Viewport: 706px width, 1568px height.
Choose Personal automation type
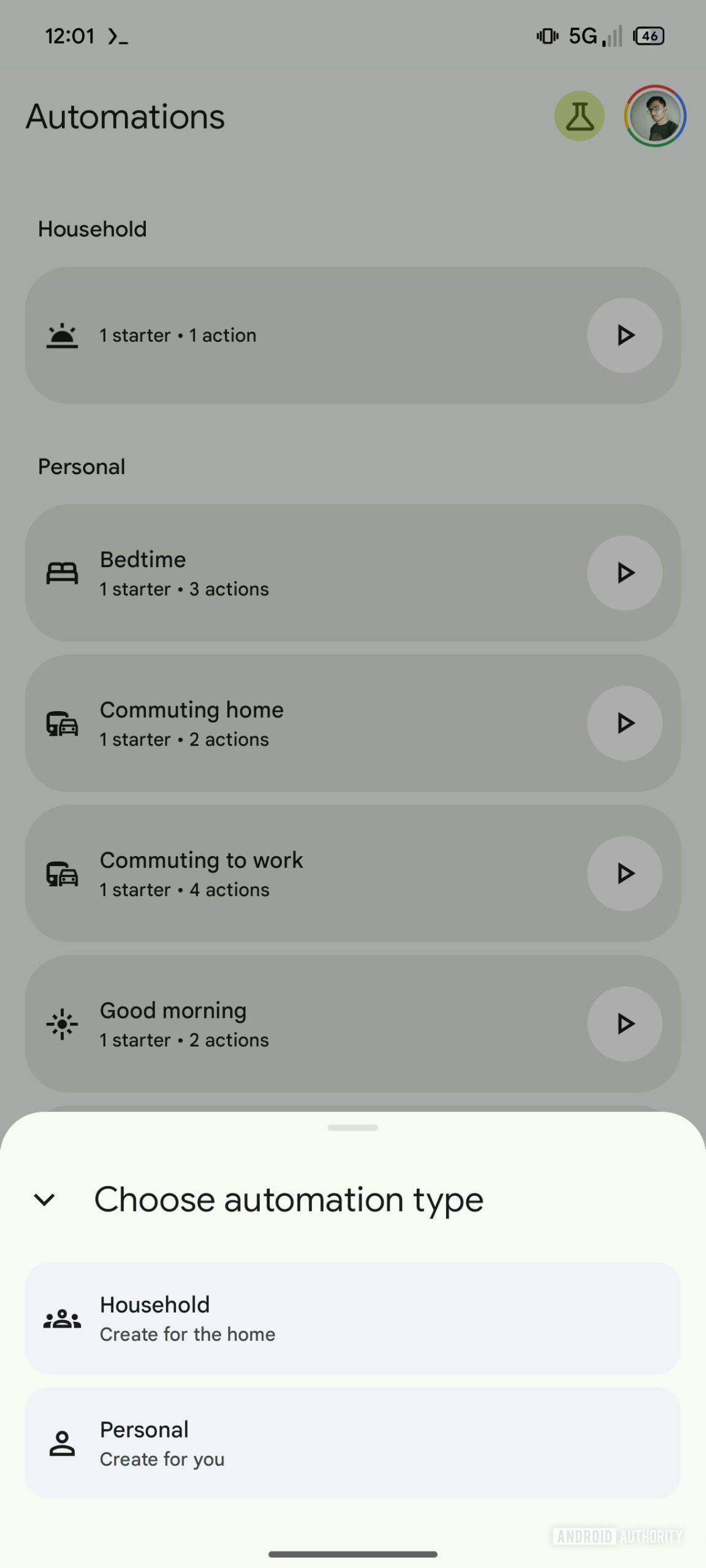(x=352, y=1443)
